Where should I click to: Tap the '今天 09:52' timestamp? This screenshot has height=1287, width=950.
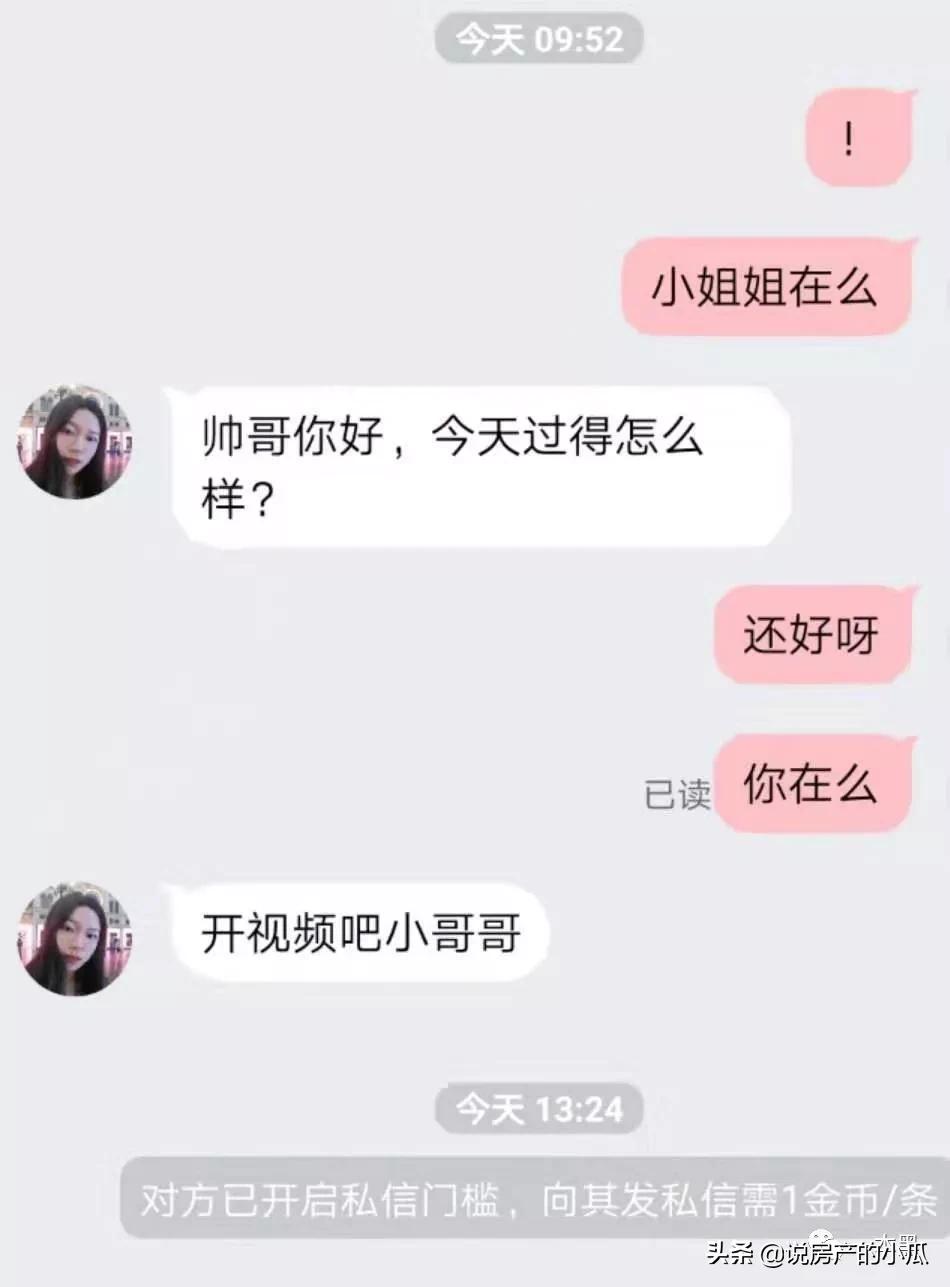[x=538, y=39]
